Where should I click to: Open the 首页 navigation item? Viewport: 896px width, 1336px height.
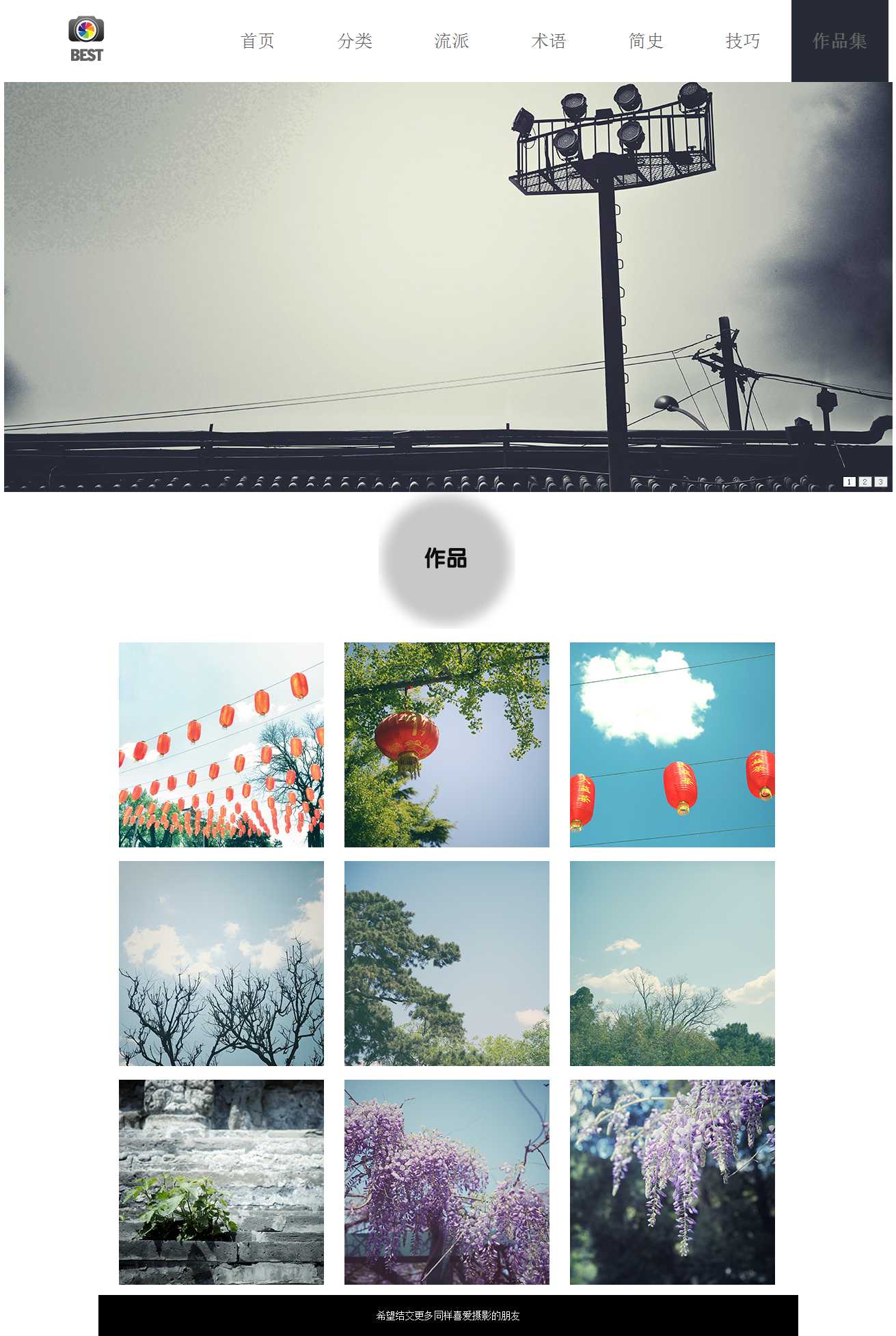[258, 41]
